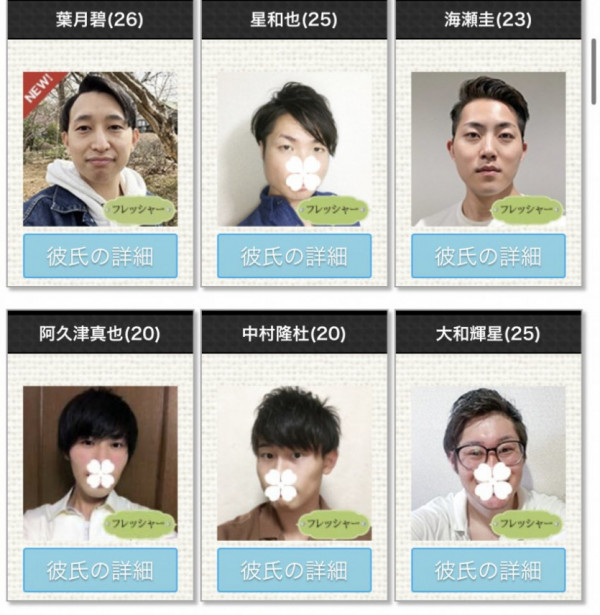View 彼氏の詳細 for 海瀬圭(23)
Screen dimensions: 600x615
[x=488, y=256]
